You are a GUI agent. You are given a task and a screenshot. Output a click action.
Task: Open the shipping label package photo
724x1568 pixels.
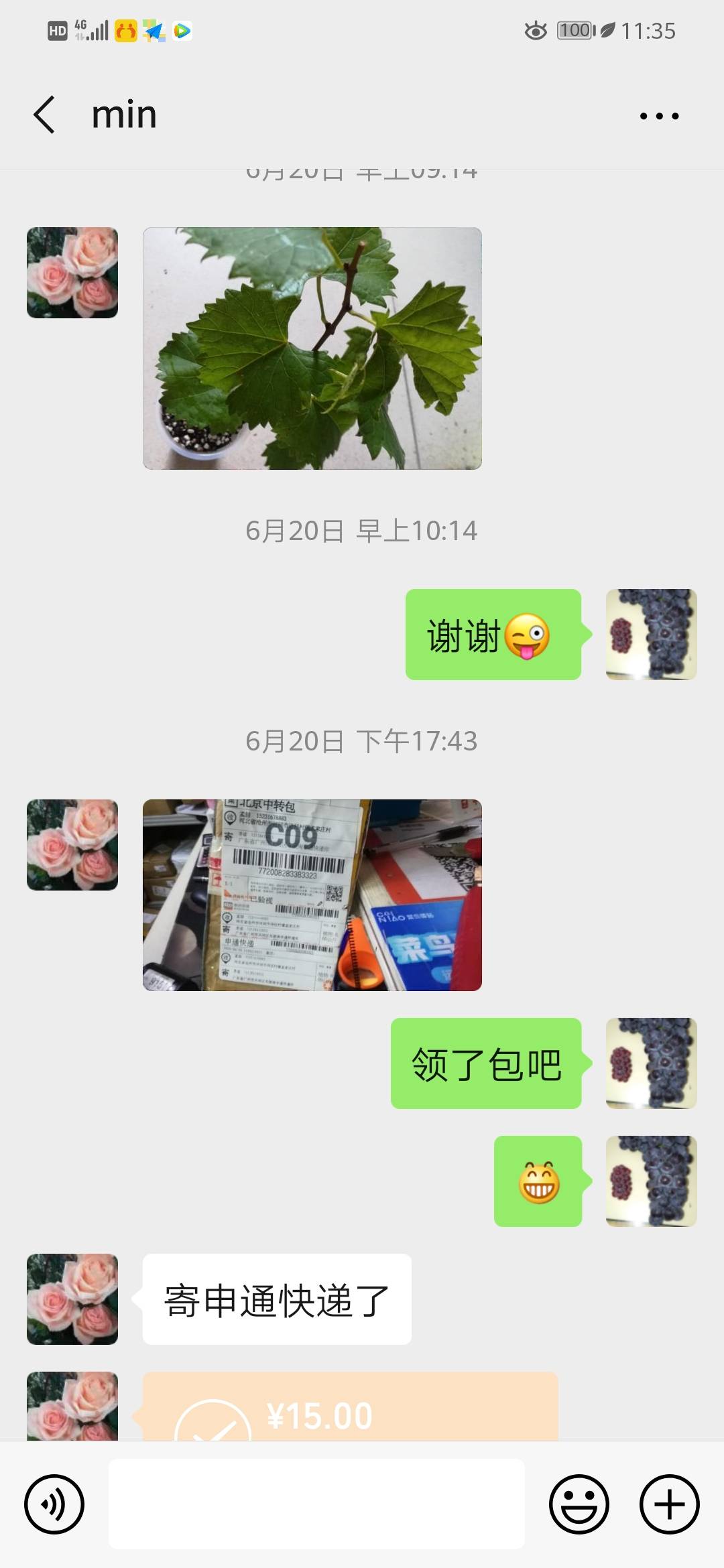tap(312, 895)
